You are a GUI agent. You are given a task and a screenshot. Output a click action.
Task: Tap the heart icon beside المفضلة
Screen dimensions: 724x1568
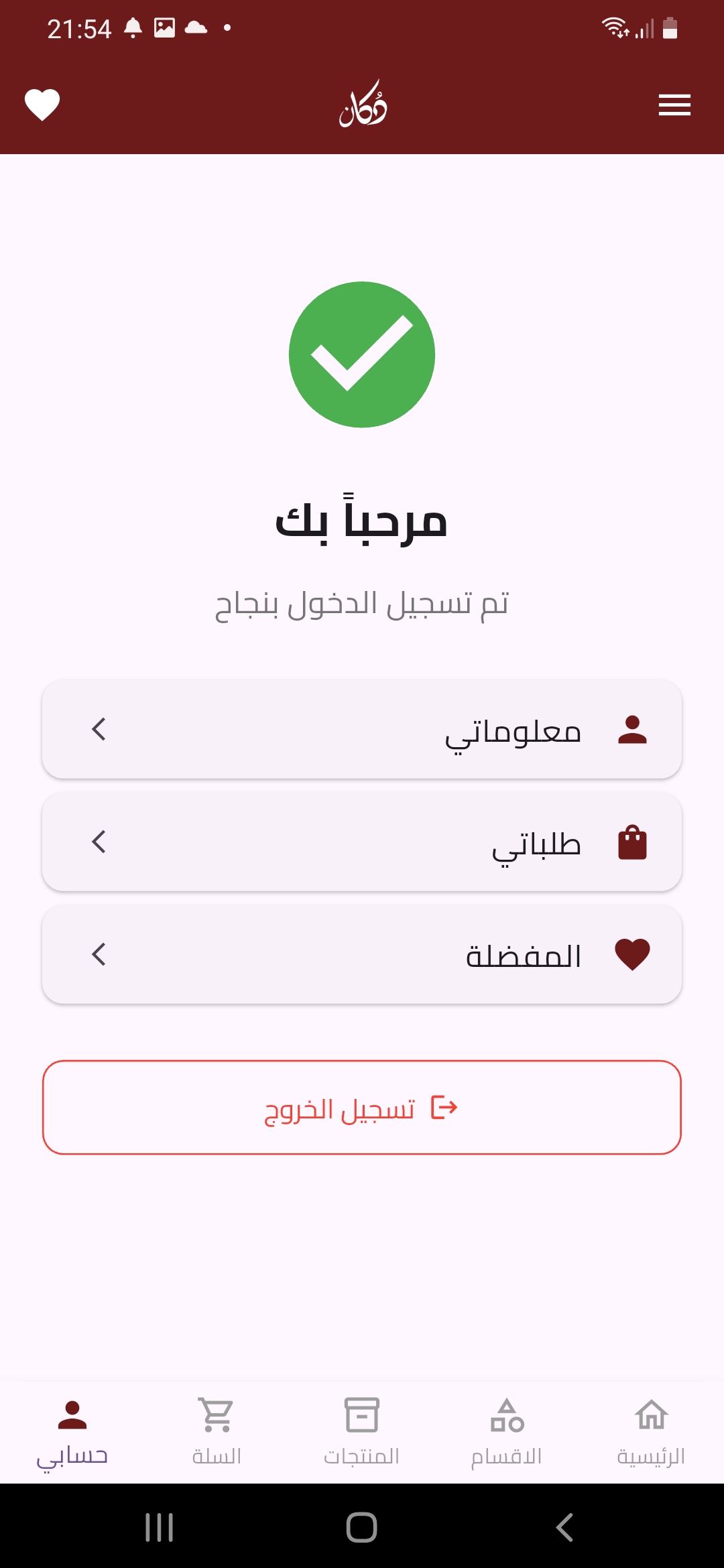pyautogui.click(x=631, y=954)
